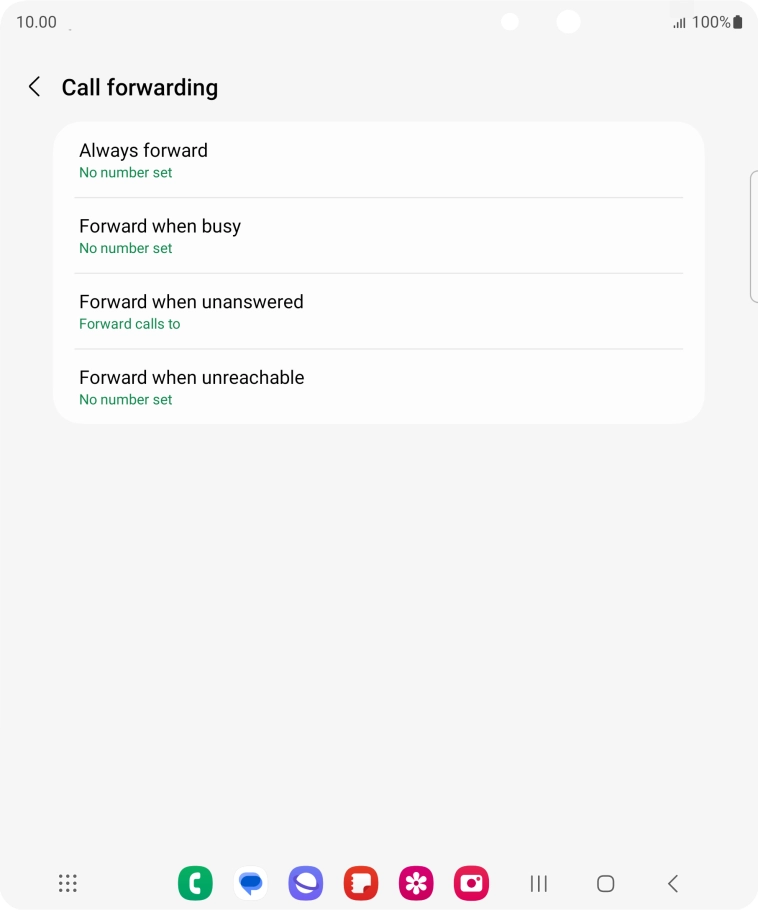
Task: Open the Messages app
Action: [250, 883]
